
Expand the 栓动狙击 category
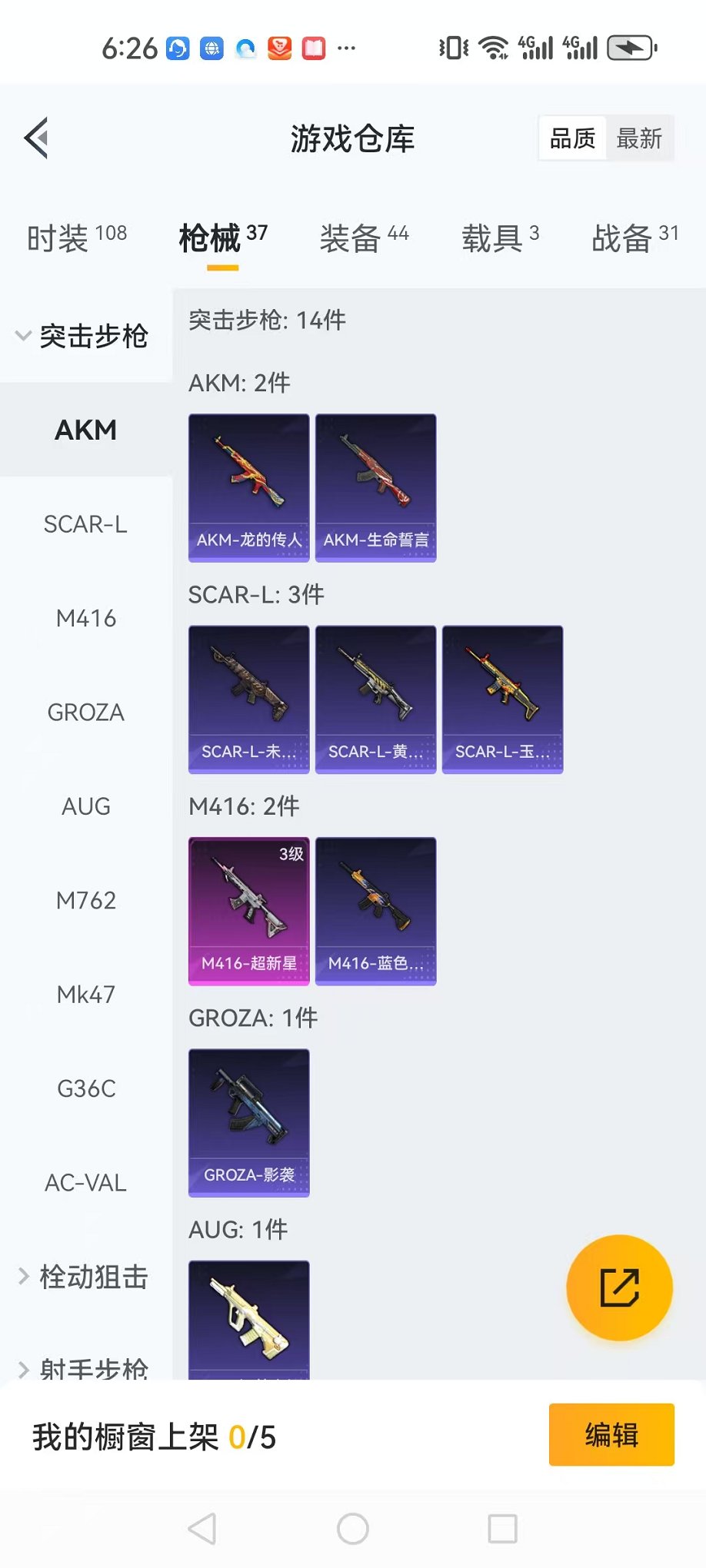tap(85, 1277)
